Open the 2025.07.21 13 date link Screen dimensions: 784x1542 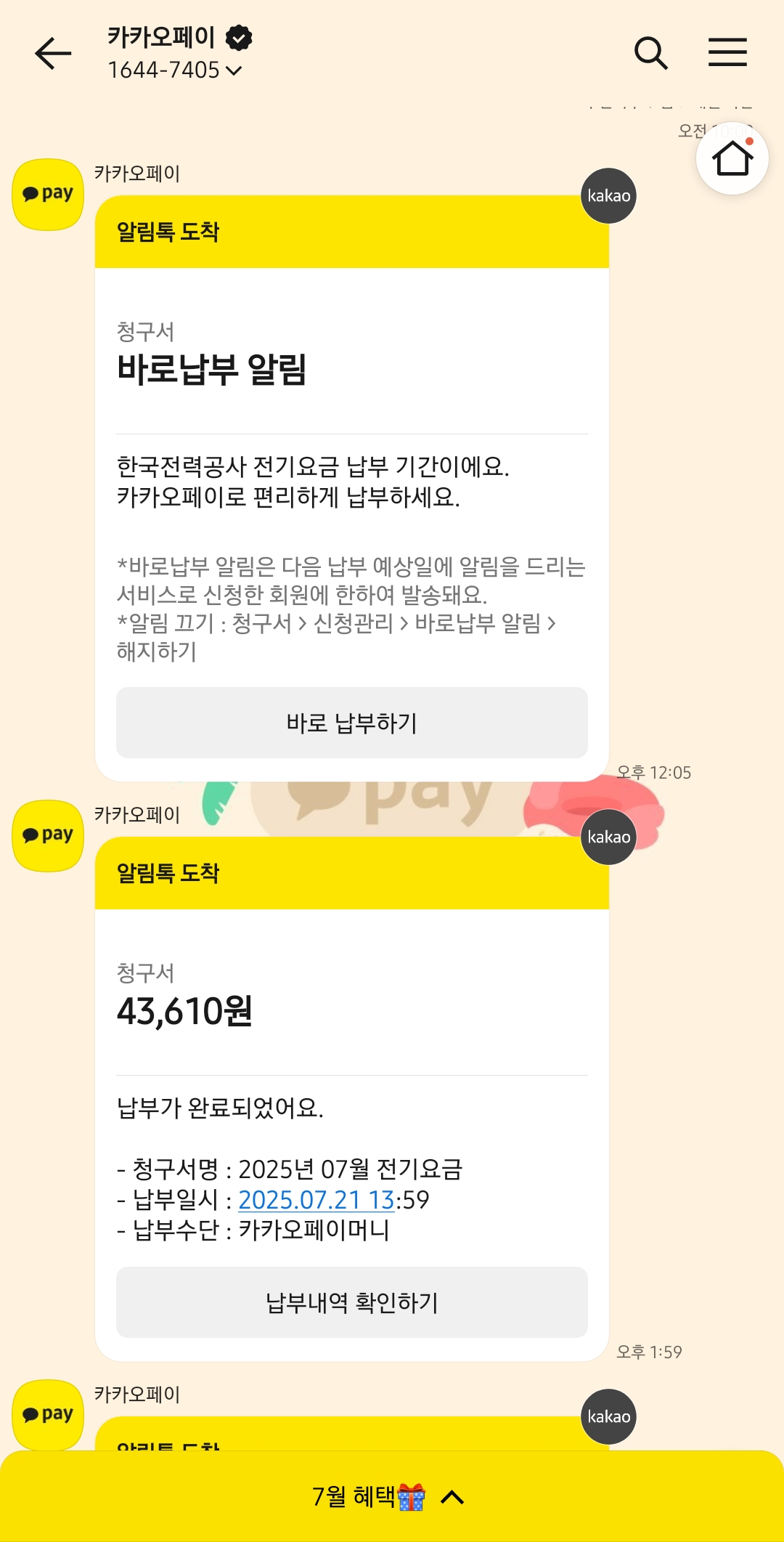(x=316, y=1200)
